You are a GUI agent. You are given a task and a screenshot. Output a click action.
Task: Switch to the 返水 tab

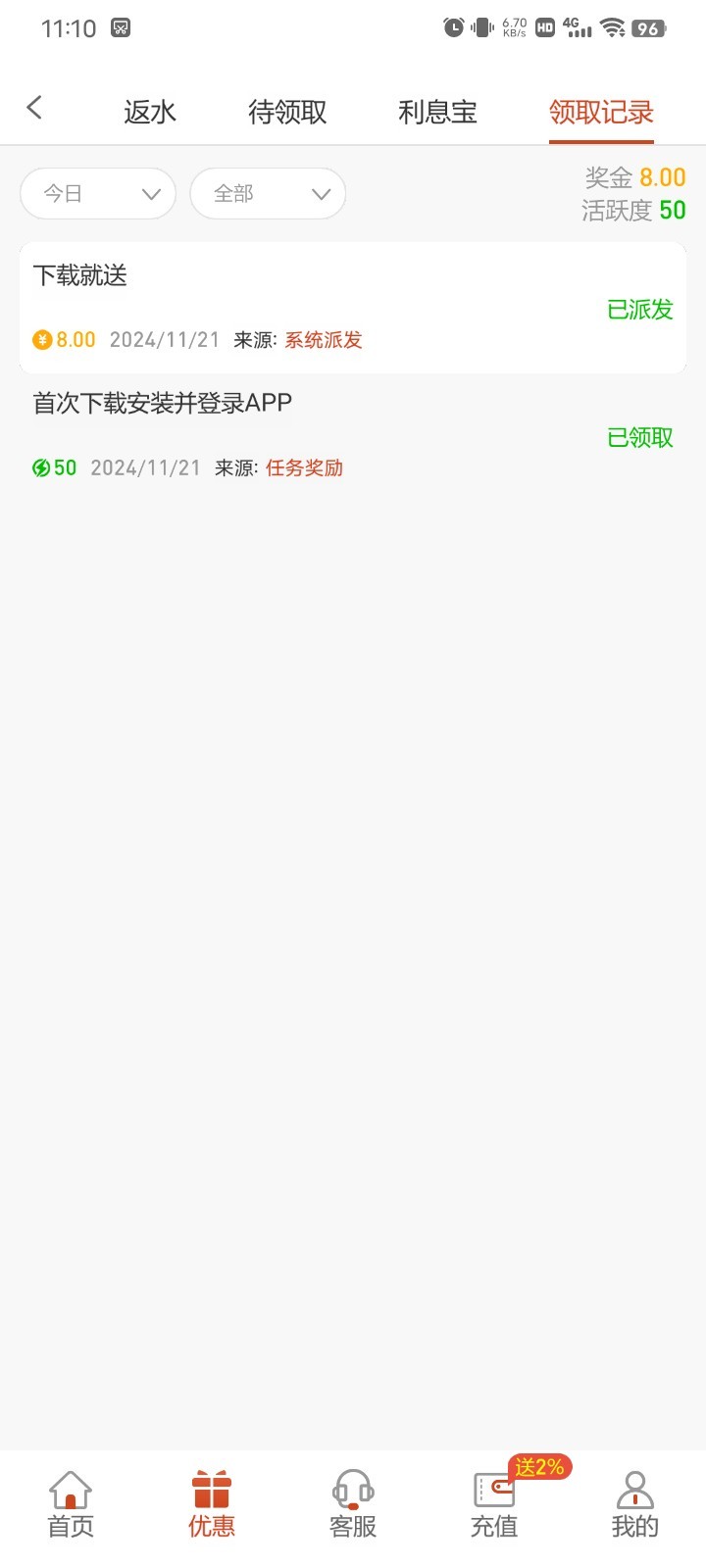(150, 113)
